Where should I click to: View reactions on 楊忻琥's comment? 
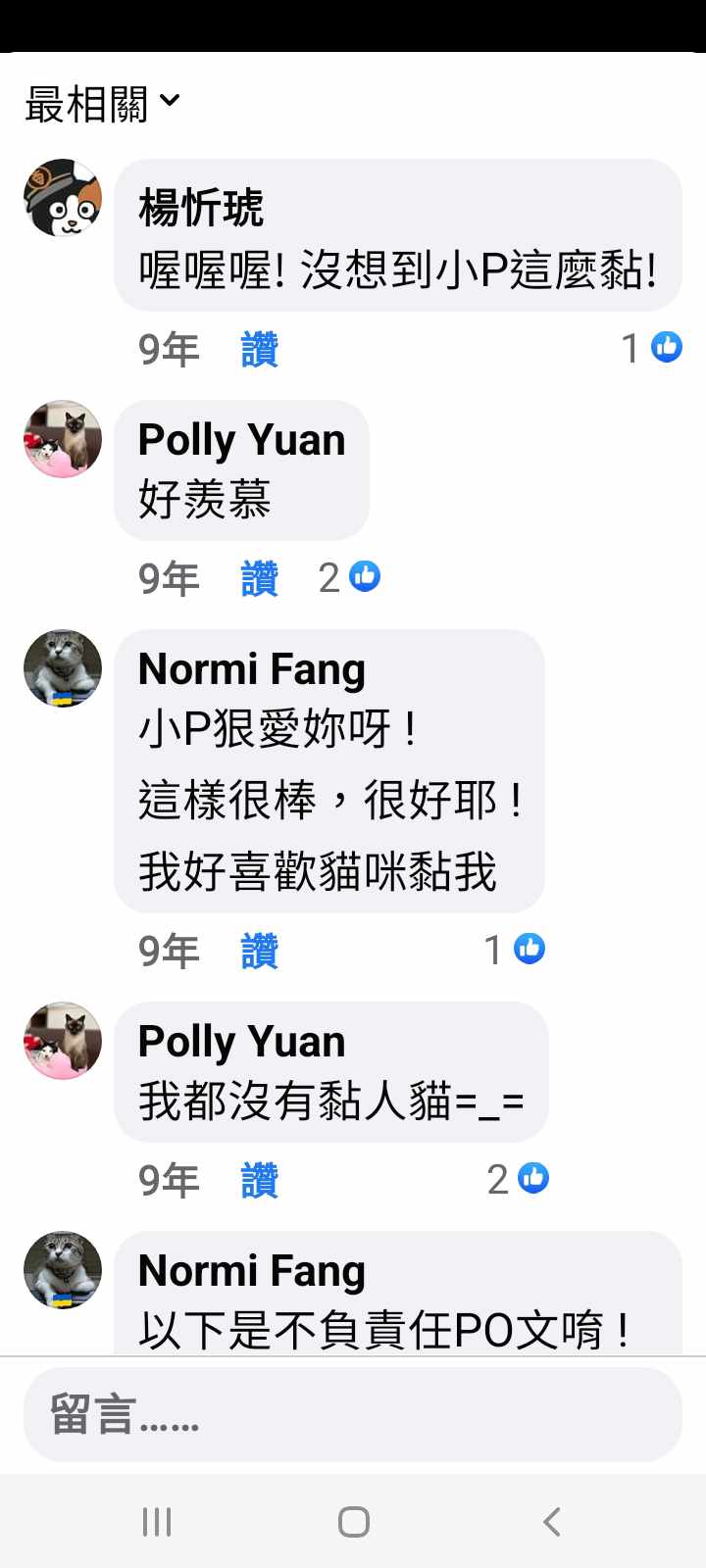point(653,348)
